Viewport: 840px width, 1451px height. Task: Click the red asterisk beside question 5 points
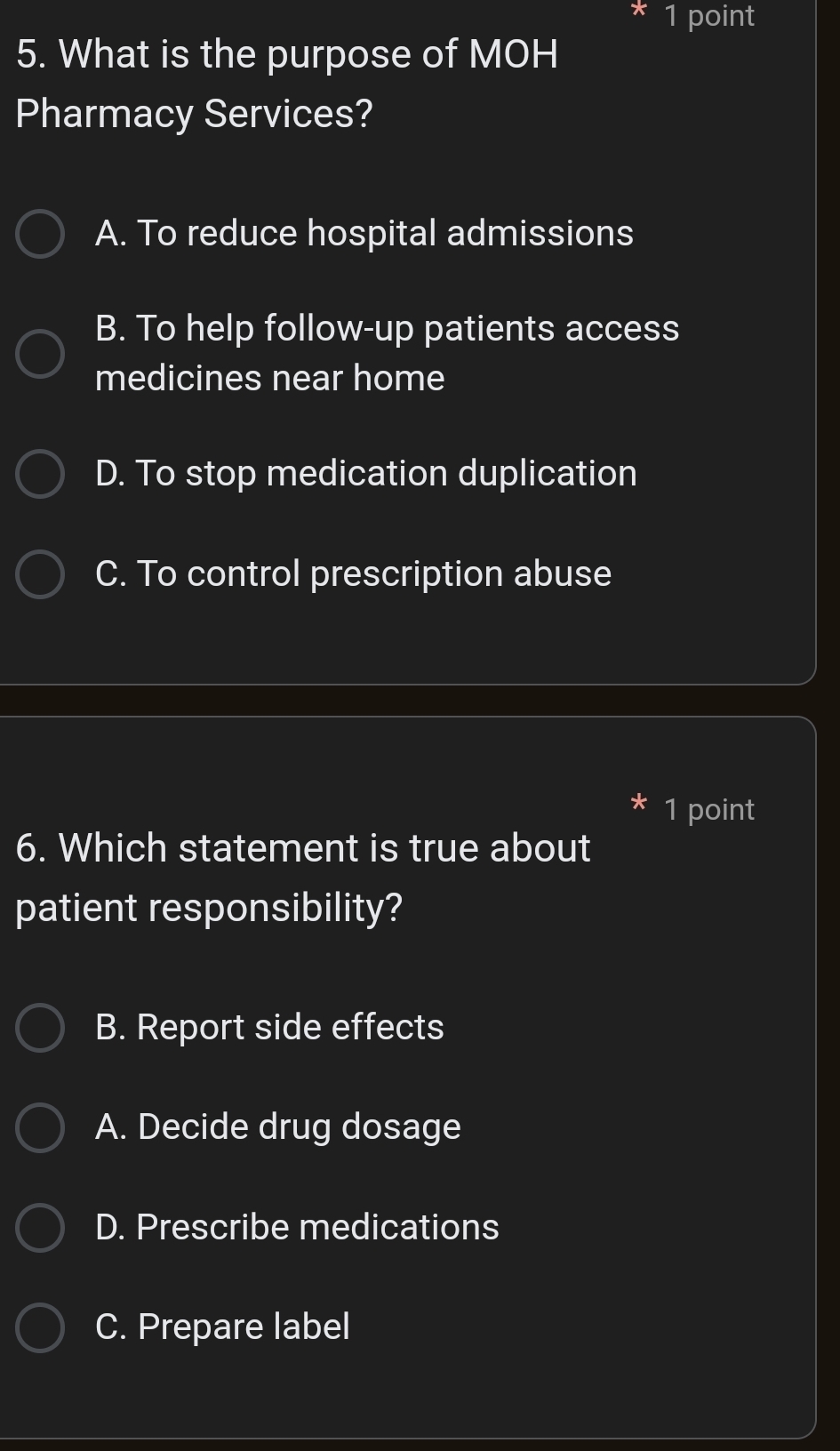[x=638, y=12]
